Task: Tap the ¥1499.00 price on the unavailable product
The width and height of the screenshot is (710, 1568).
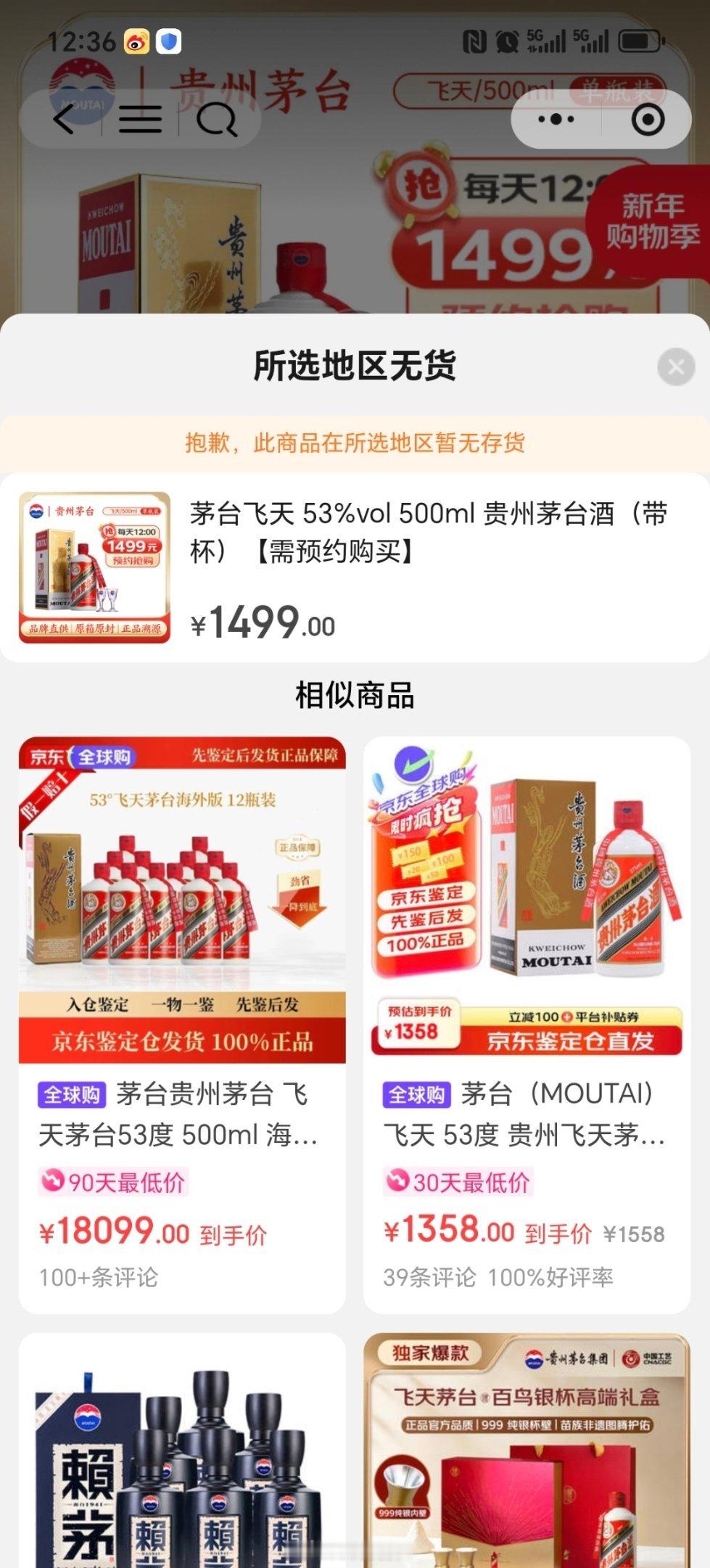Action: [263, 623]
